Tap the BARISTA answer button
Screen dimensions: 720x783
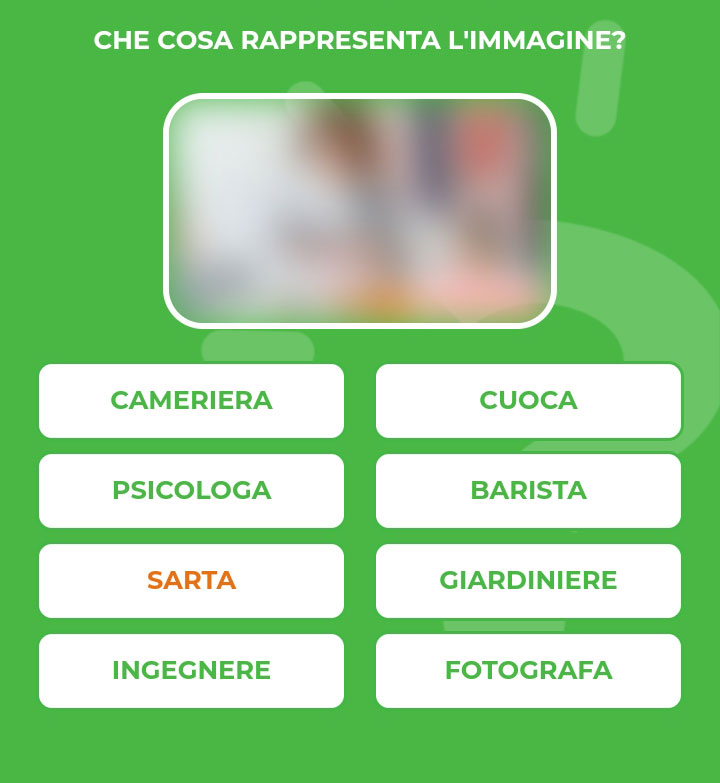click(x=528, y=490)
